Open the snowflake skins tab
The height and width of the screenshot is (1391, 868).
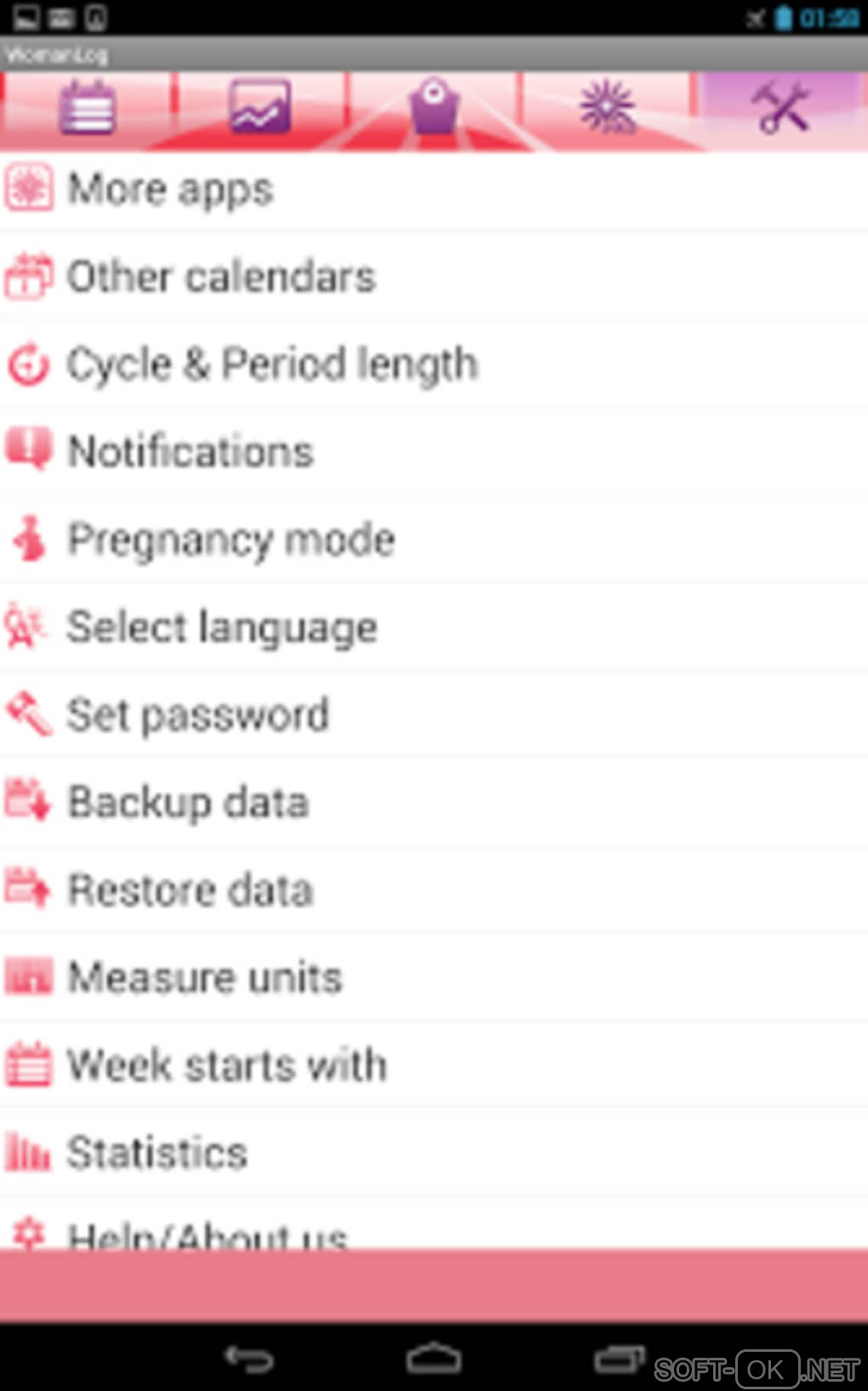(607, 108)
